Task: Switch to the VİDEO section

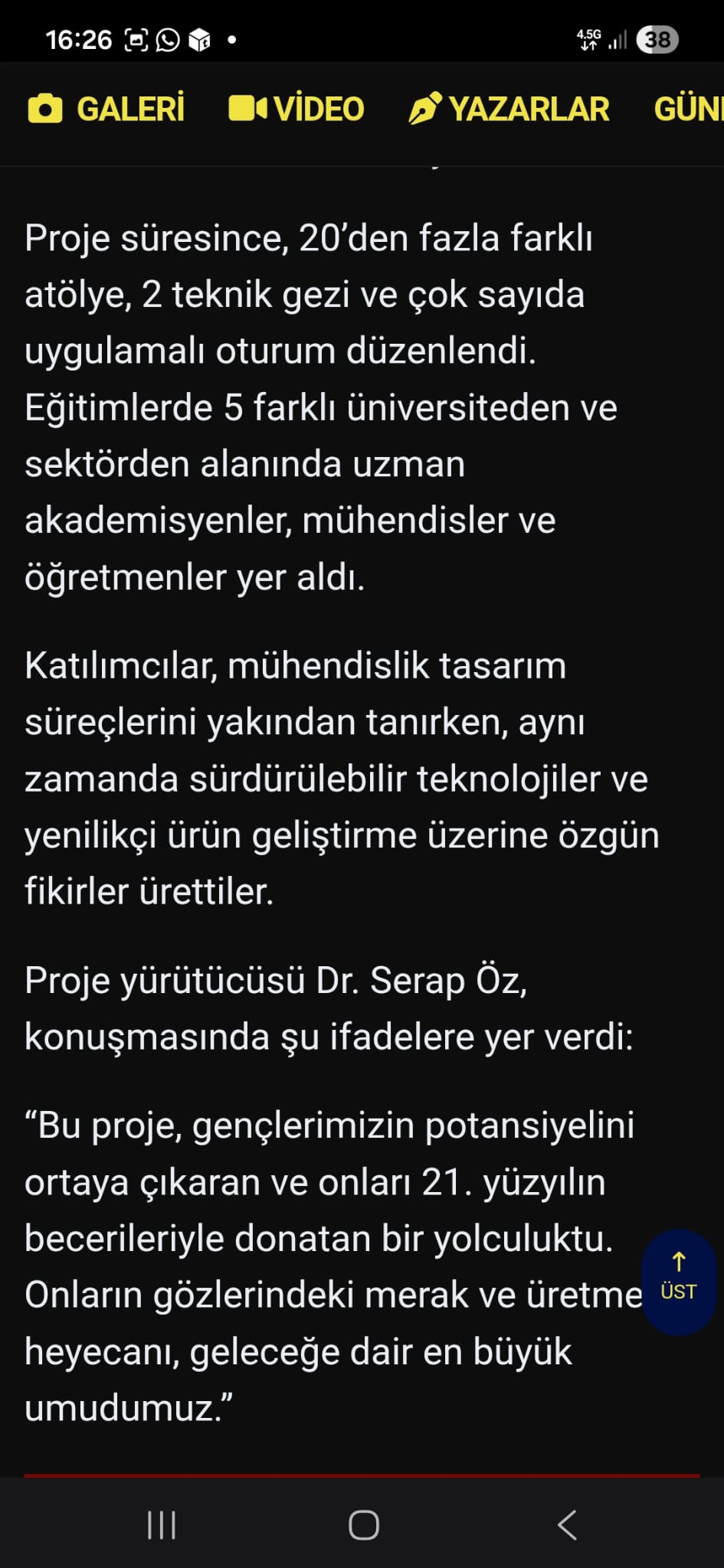Action: (296, 109)
